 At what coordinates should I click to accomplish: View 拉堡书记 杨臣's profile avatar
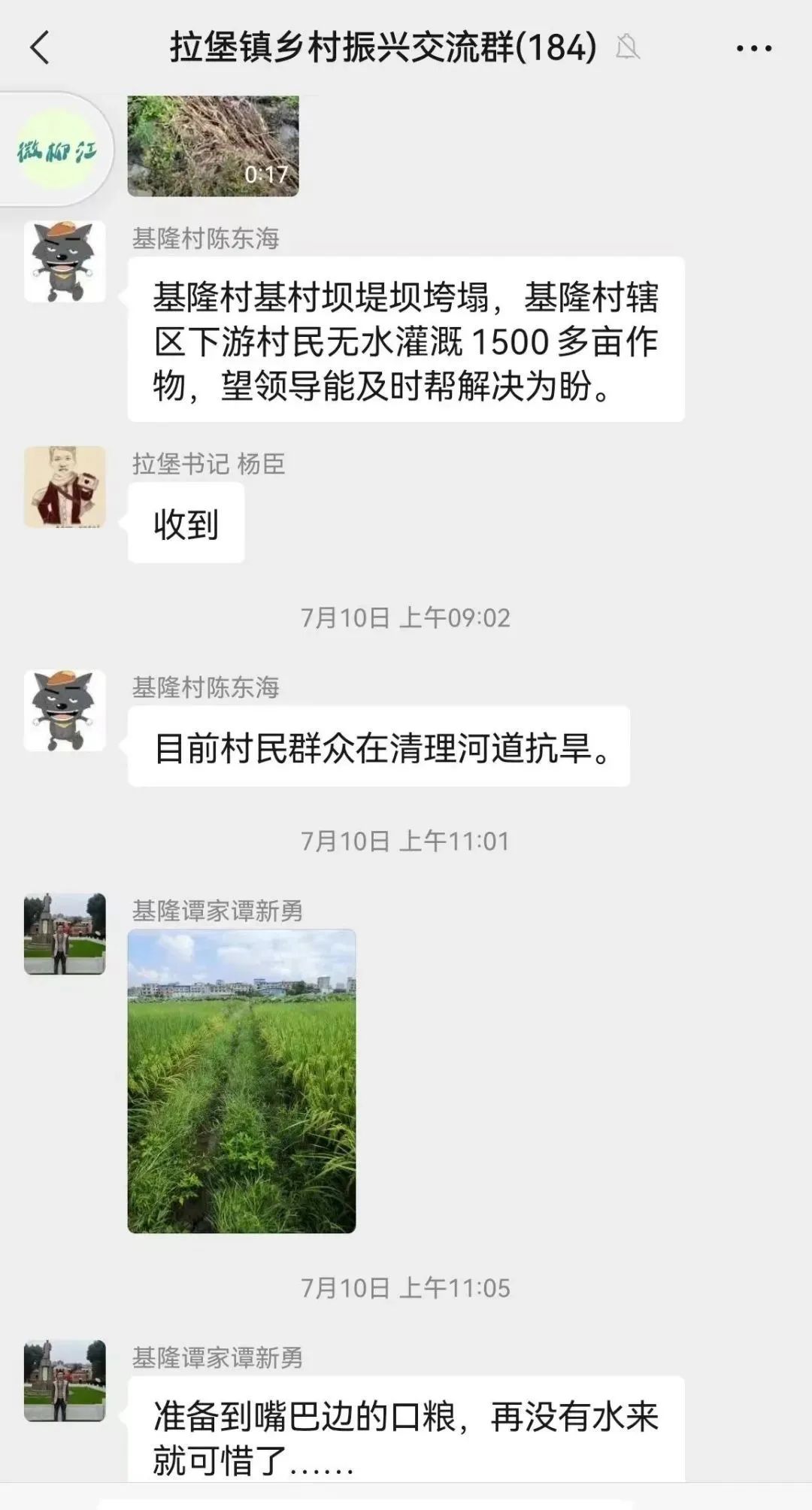[65, 487]
